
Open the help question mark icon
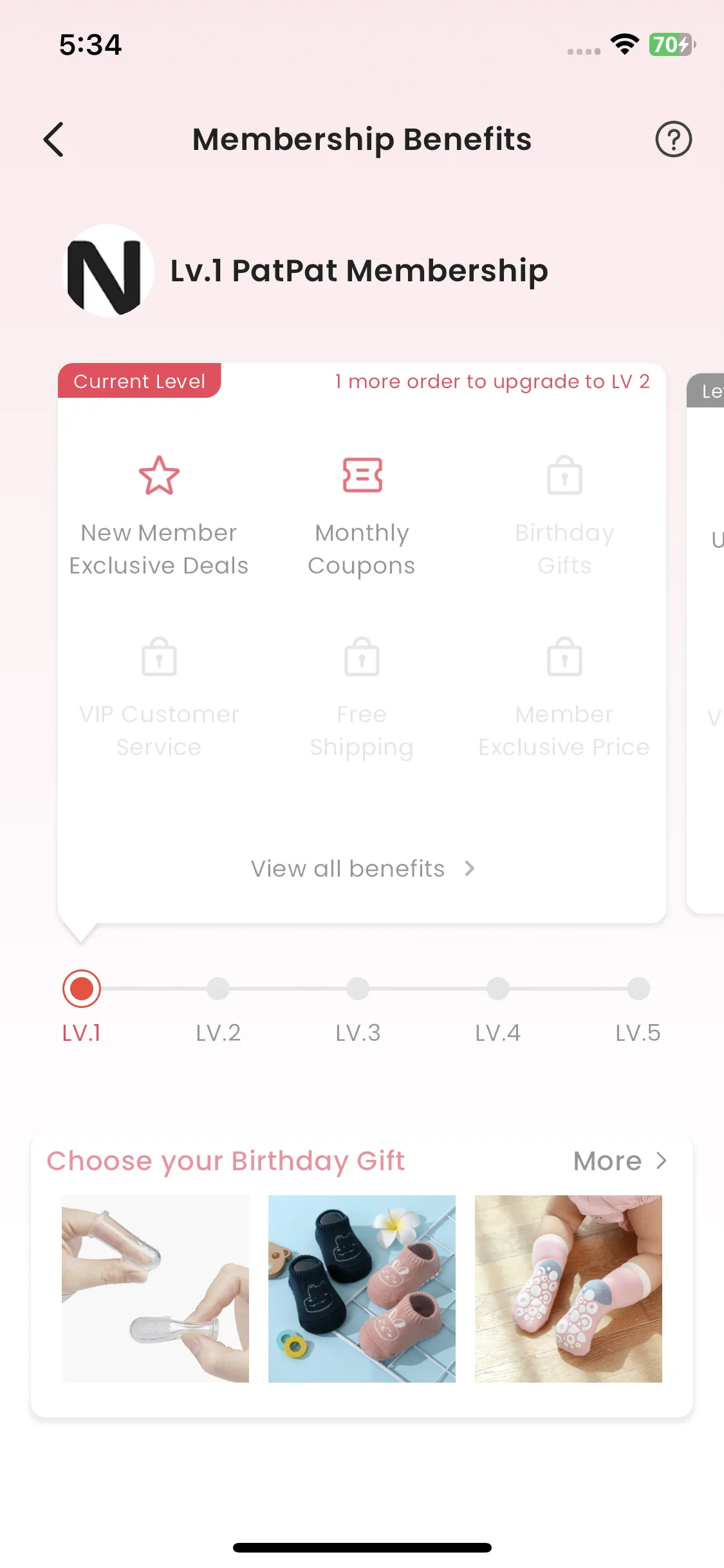point(673,140)
